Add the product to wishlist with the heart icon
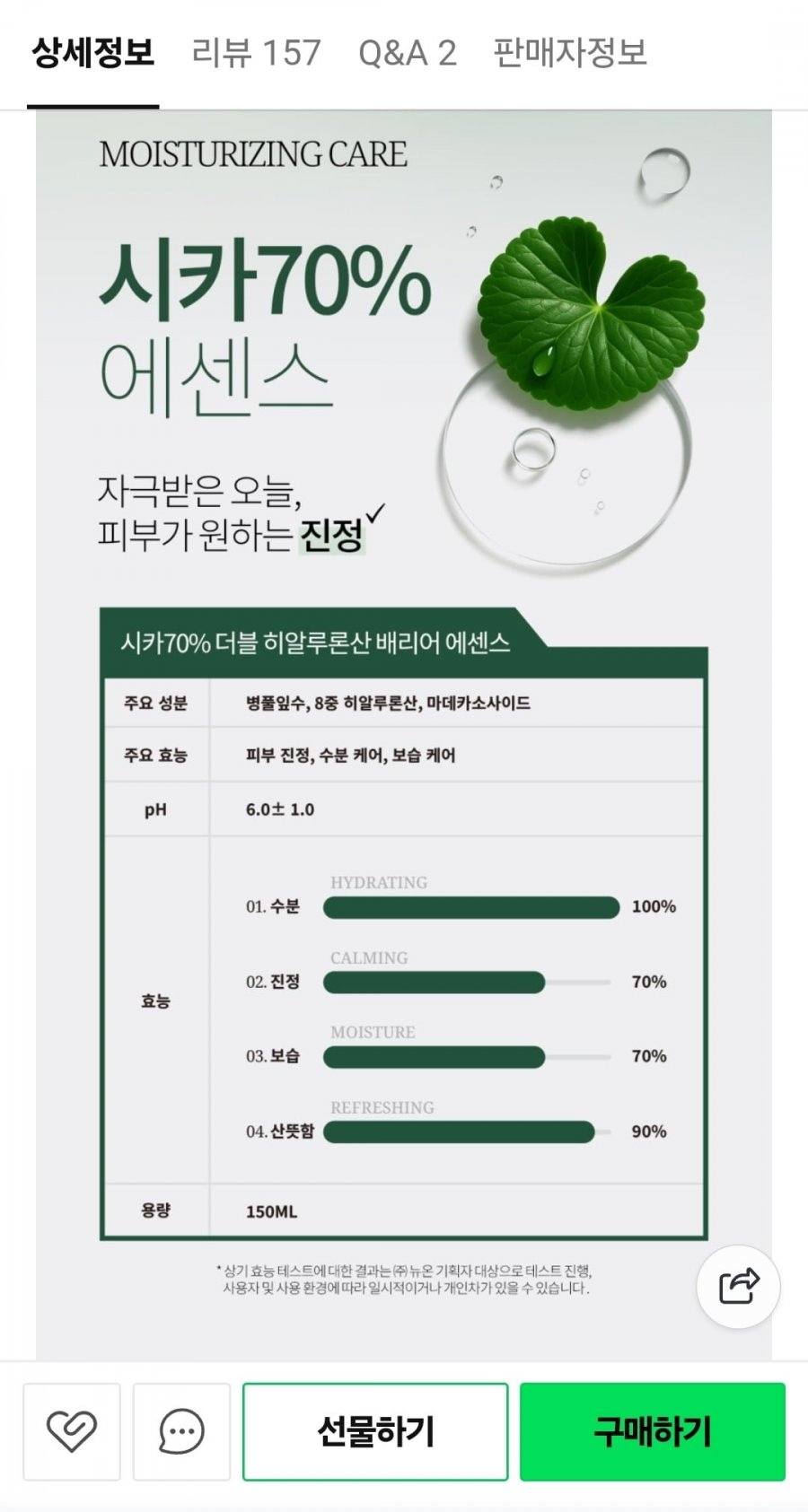 pyautogui.click(x=72, y=1431)
